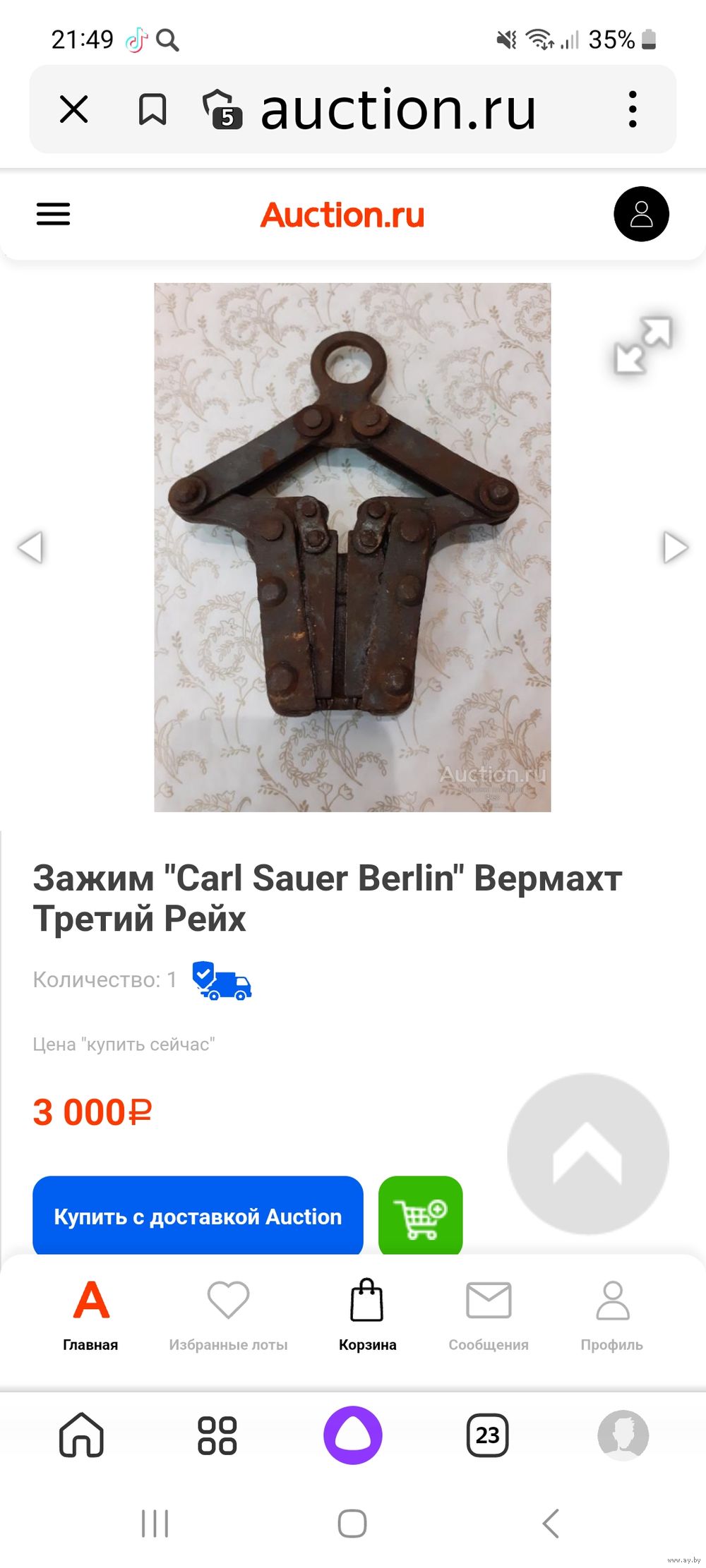The image size is (706, 1568).
Task: Close the browser tab with X
Action: coord(74,109)
